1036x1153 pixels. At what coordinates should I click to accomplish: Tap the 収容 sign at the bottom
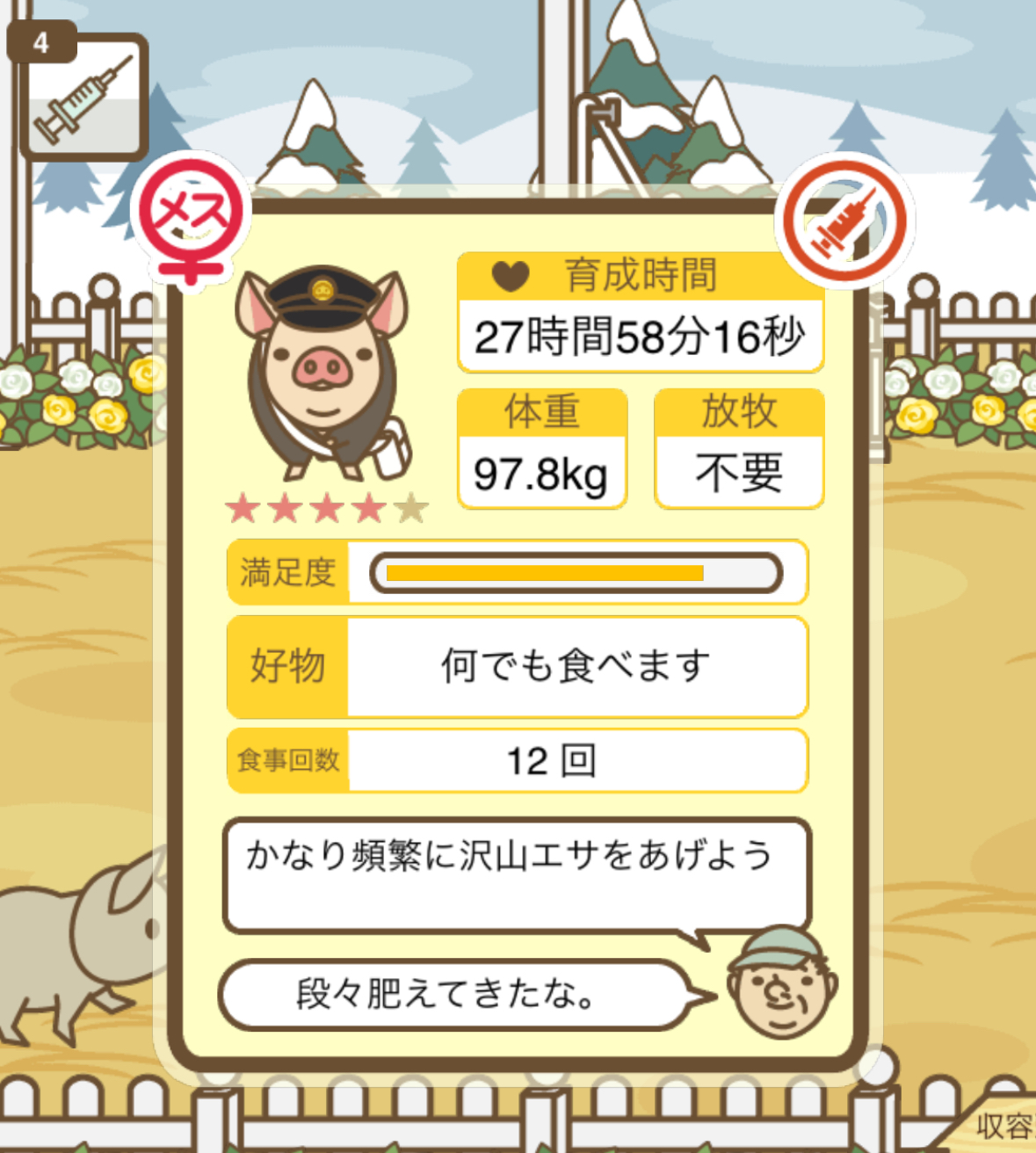(x=1005, y=1126)
